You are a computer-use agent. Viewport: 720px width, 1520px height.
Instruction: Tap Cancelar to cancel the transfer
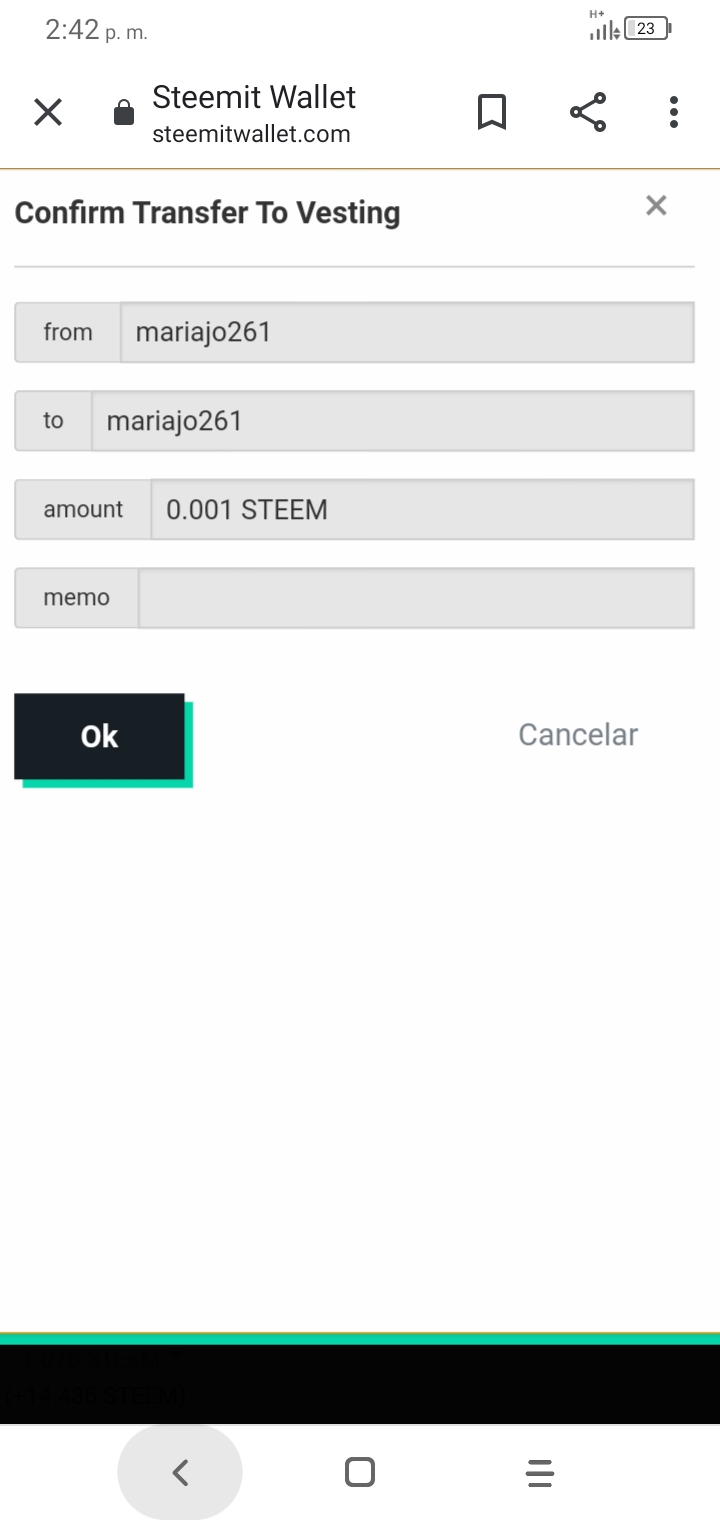point(578,735)
